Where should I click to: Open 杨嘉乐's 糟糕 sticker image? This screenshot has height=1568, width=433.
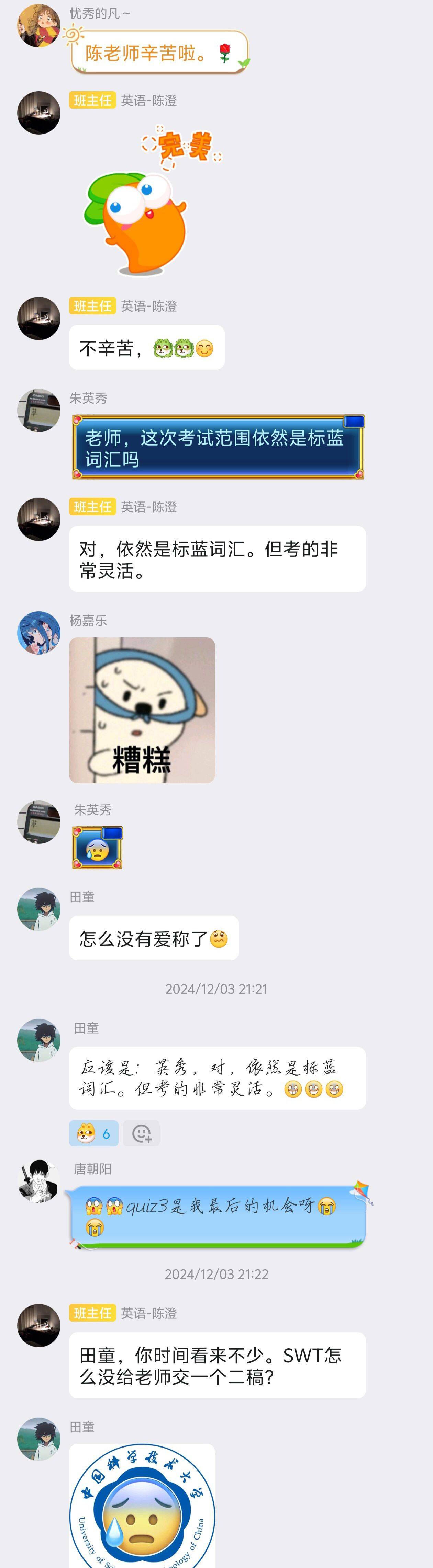142,710
